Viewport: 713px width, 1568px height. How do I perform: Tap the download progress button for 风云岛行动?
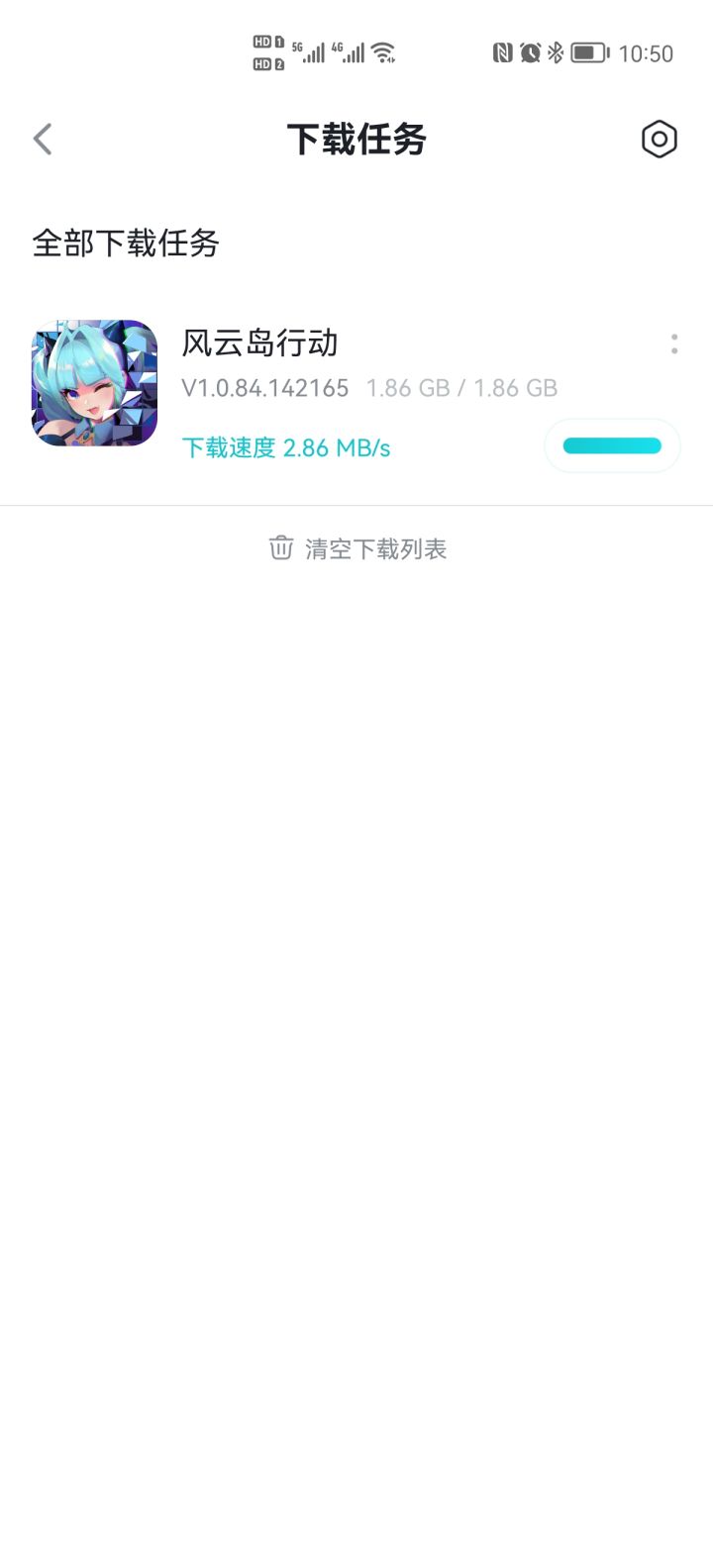click(612, 446)
